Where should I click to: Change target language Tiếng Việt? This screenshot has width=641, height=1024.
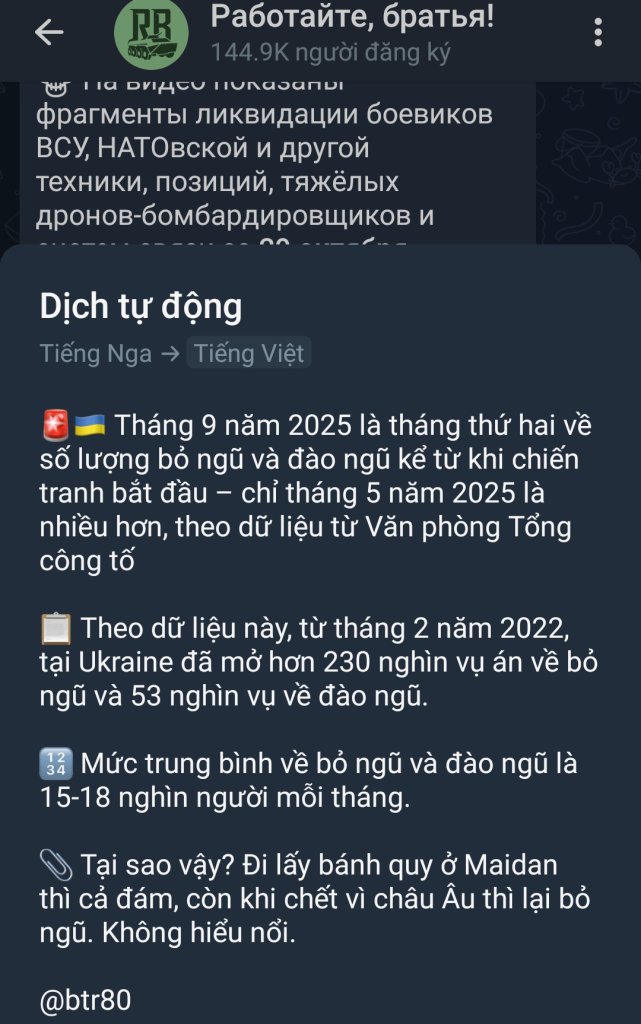click(249, 354)
